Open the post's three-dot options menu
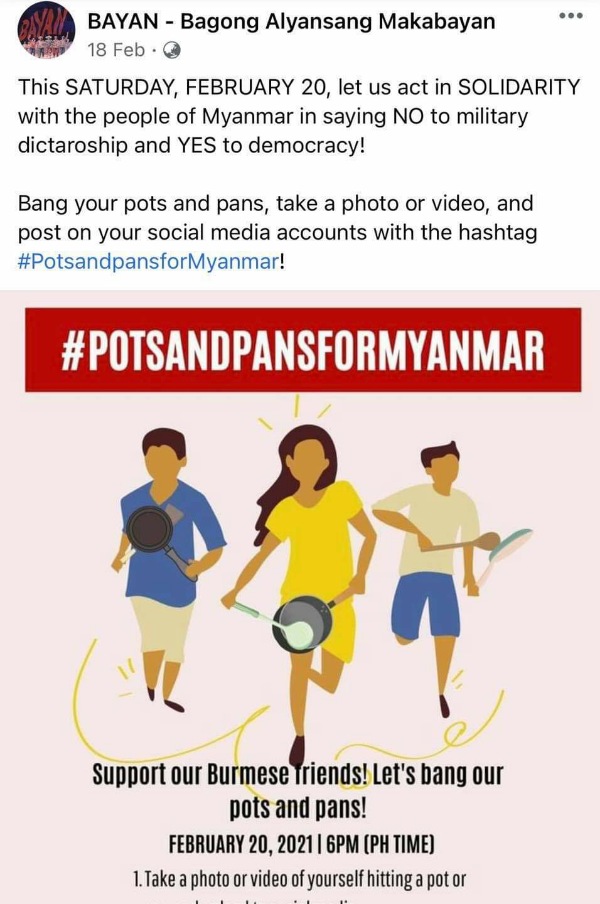This screenshot has width=600, height=904. pyautogui.click(x=569, y=17)
